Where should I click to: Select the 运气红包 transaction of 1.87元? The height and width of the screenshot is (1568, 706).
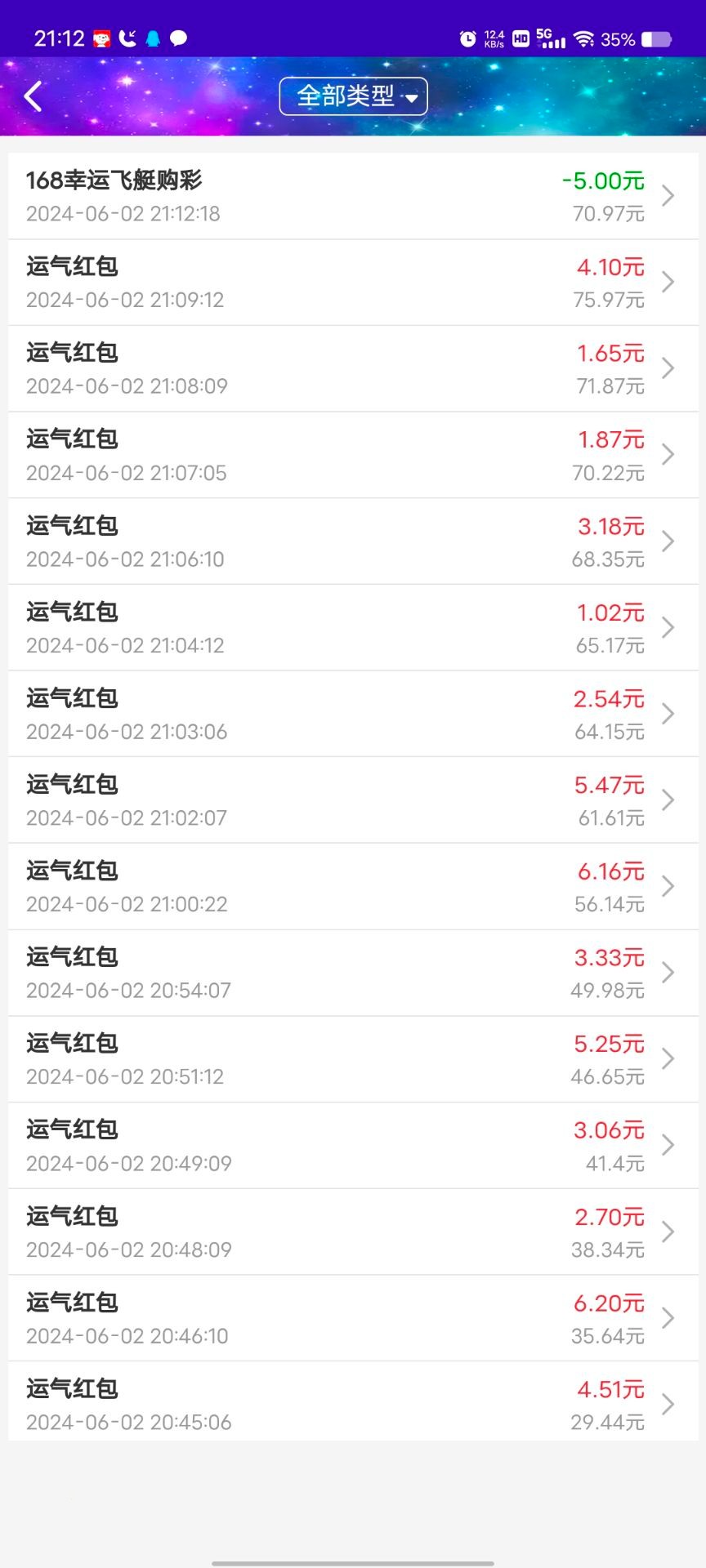click(x=353, y=455)
